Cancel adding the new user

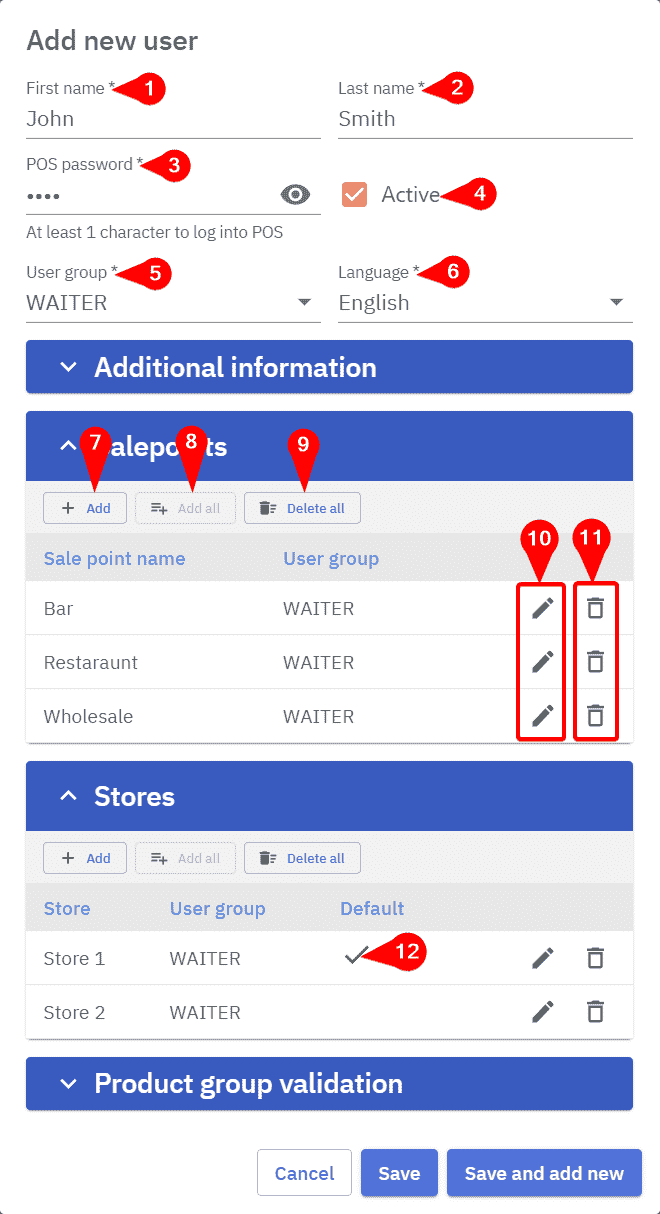304,1173
